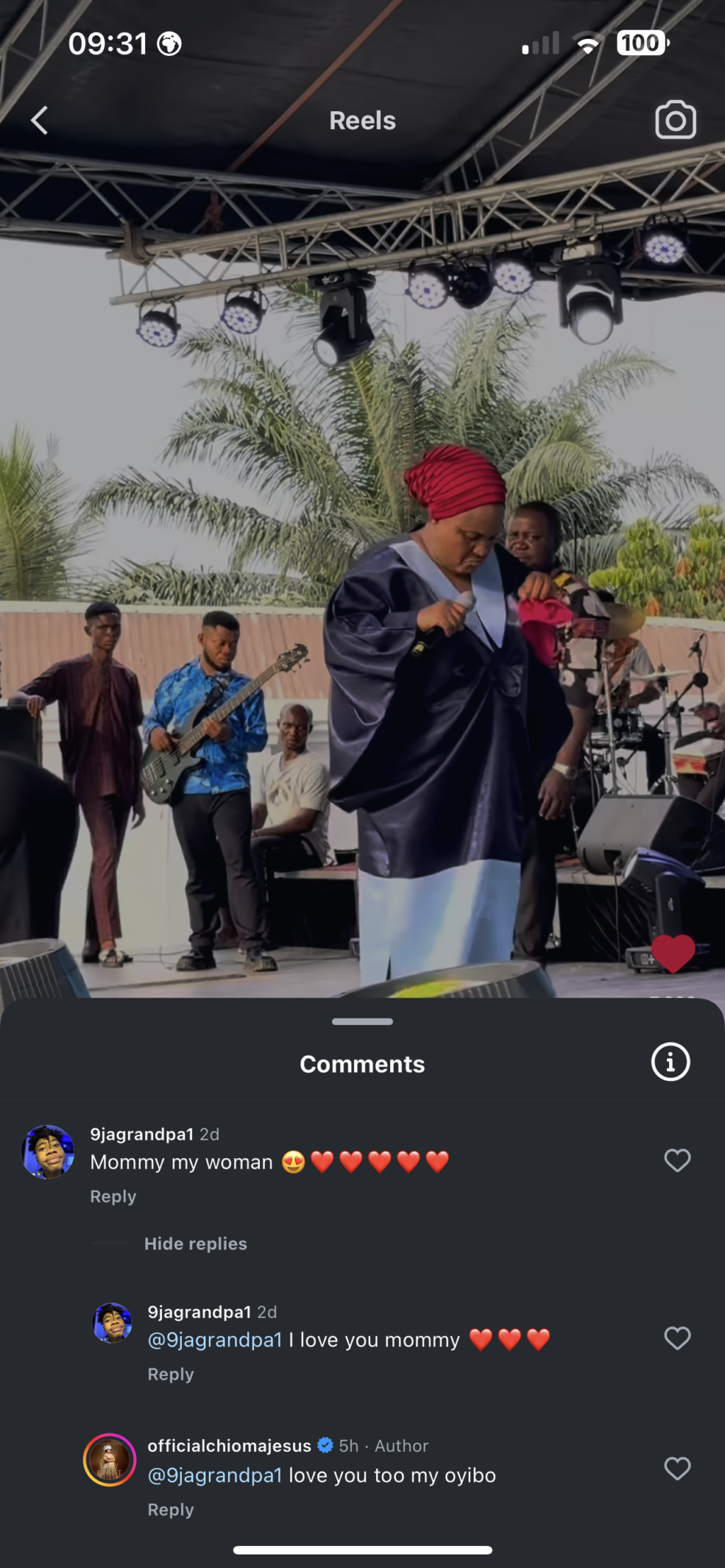Go back from Reels
Viewport: 725px width, 1568px height.
(40, 120)
